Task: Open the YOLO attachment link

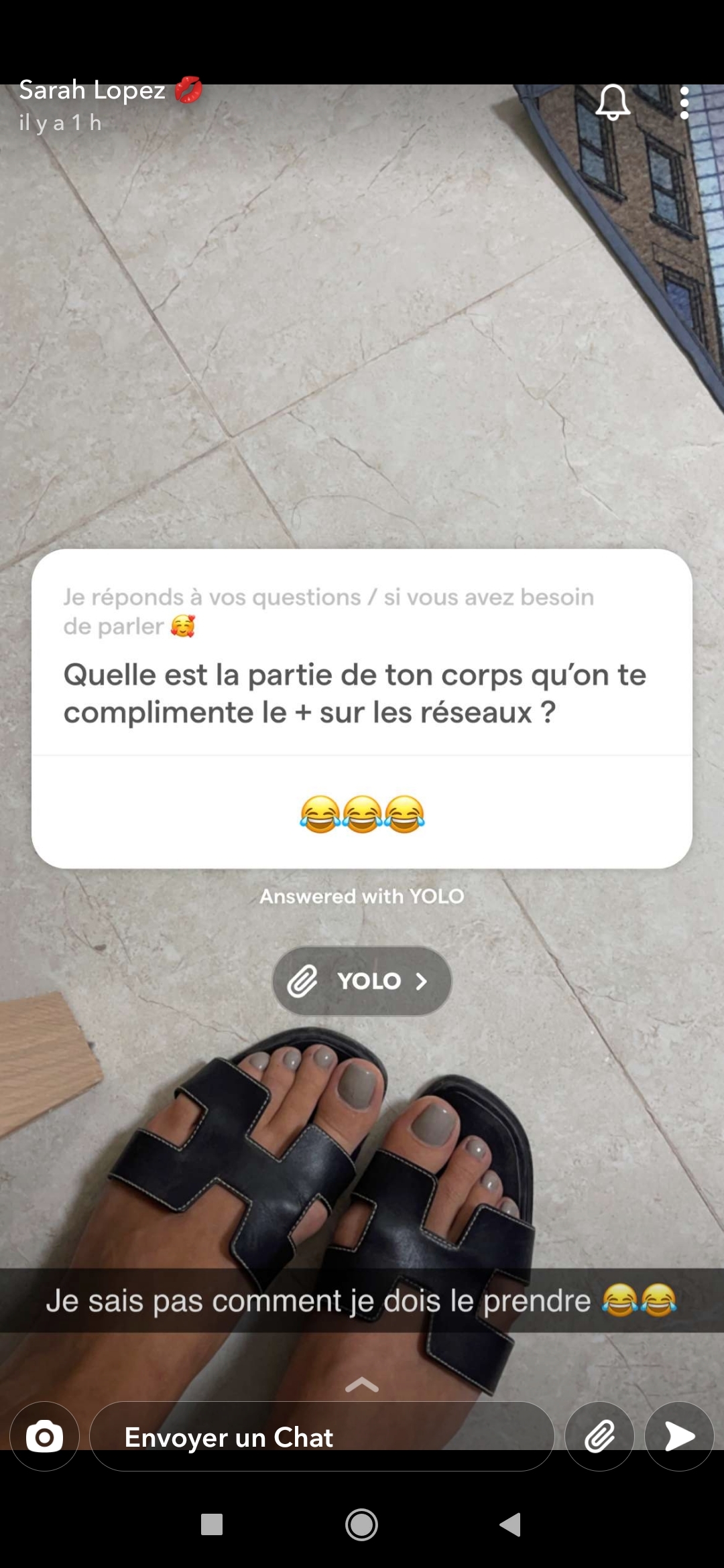Action: tap(362, 981)
